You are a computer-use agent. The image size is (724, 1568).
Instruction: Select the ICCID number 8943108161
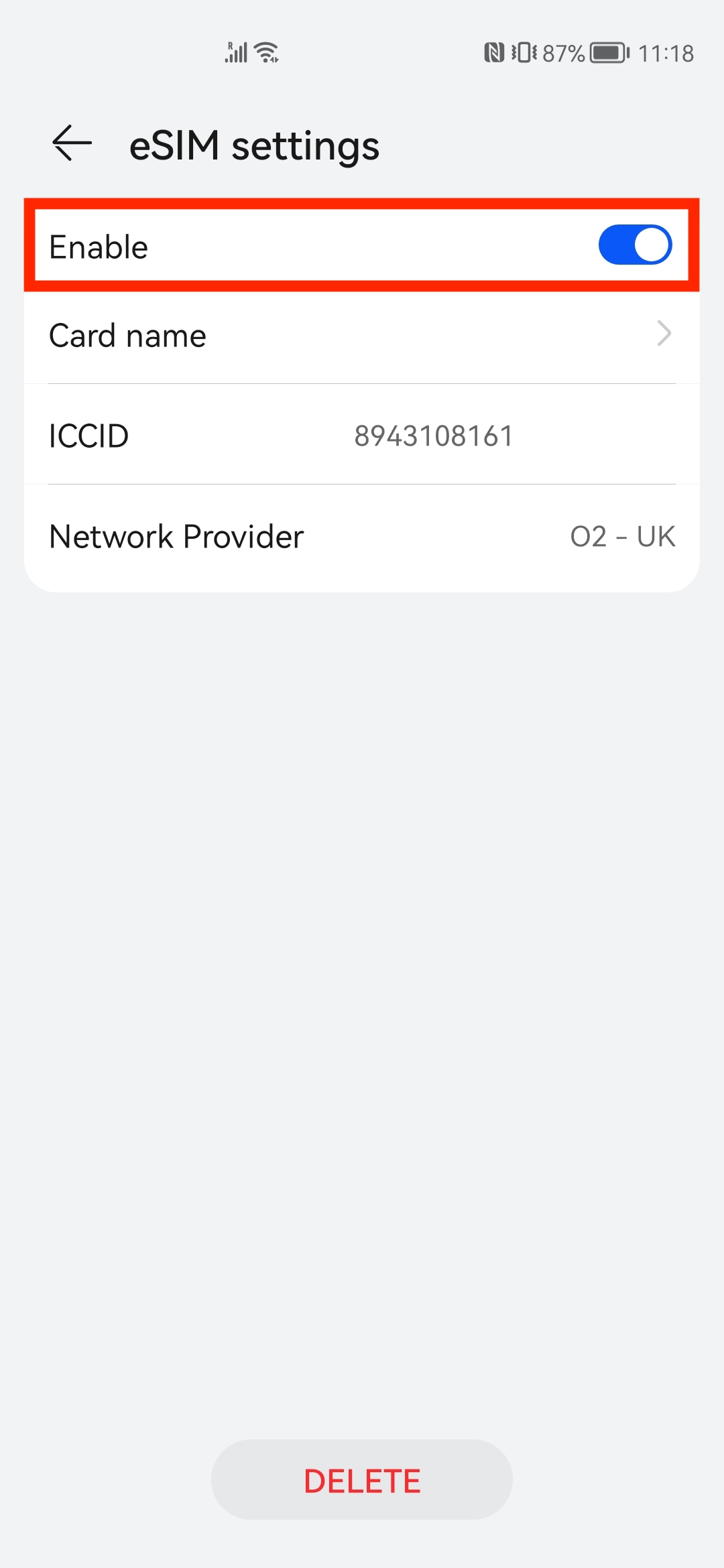tap(433, 436)
